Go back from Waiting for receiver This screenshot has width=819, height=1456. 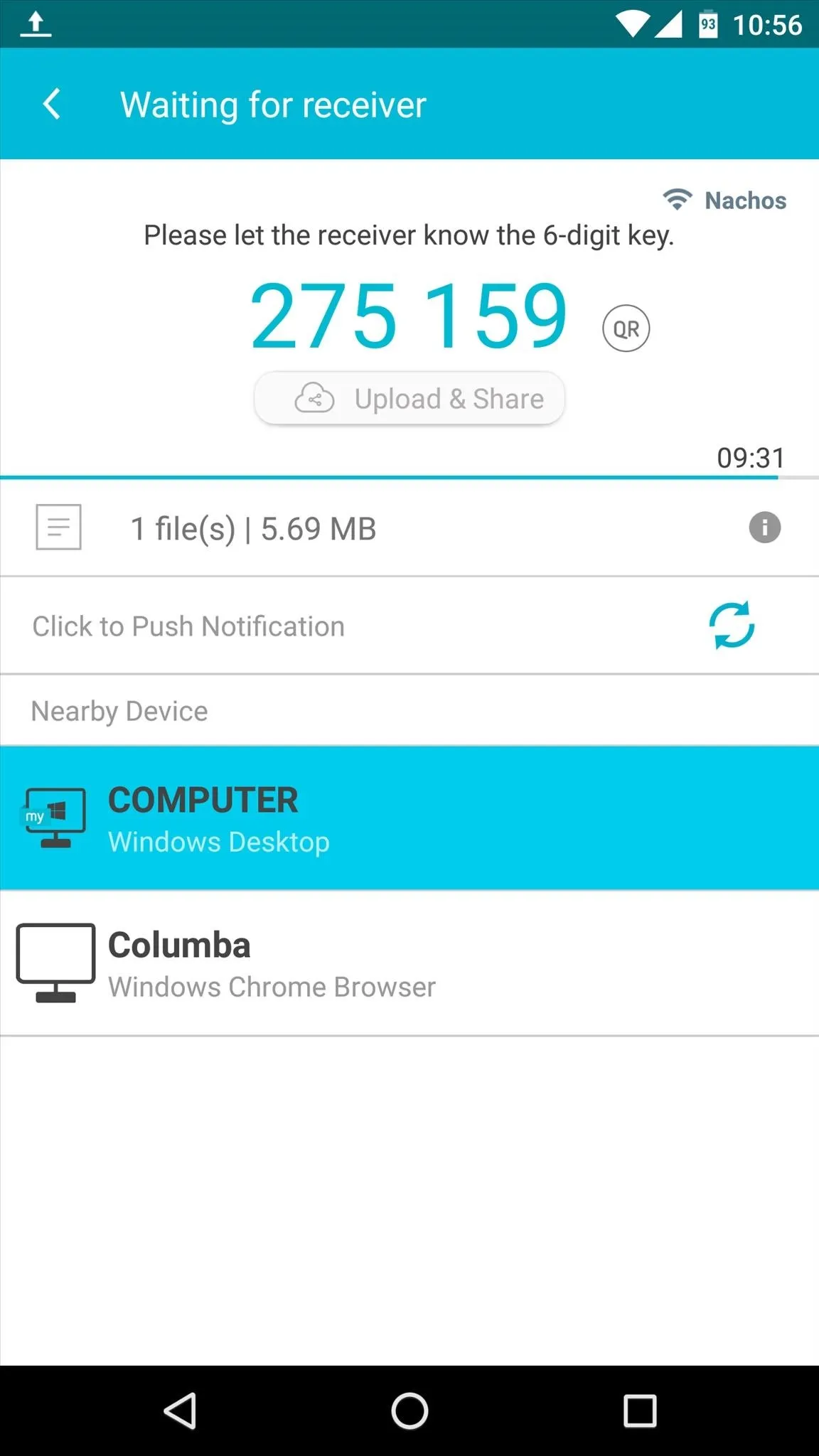point(52,105)
